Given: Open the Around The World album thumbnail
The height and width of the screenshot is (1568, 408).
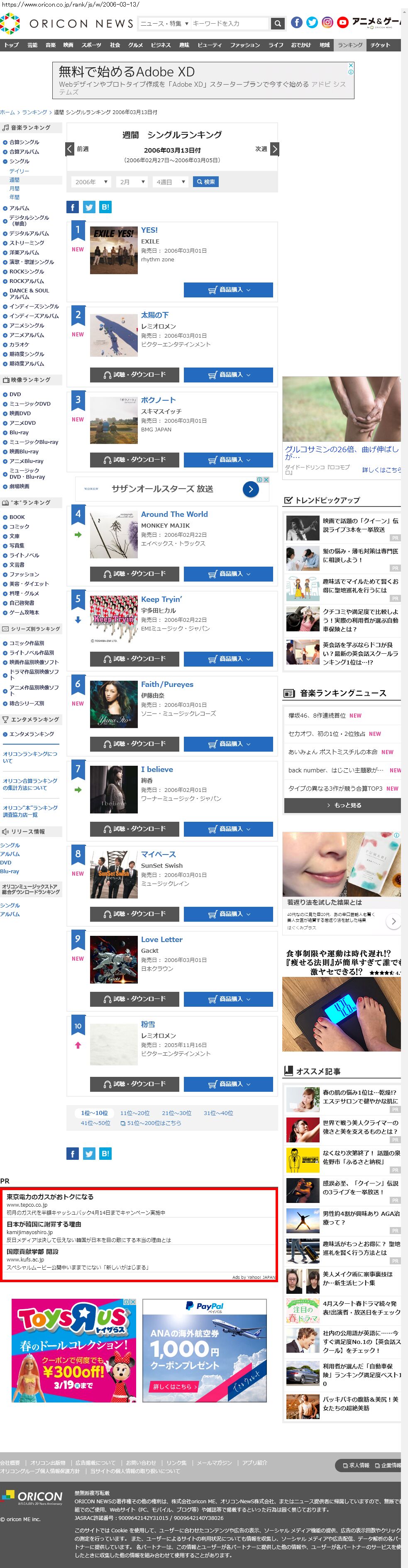Looking at the screenshot, I should coord(114,534).
